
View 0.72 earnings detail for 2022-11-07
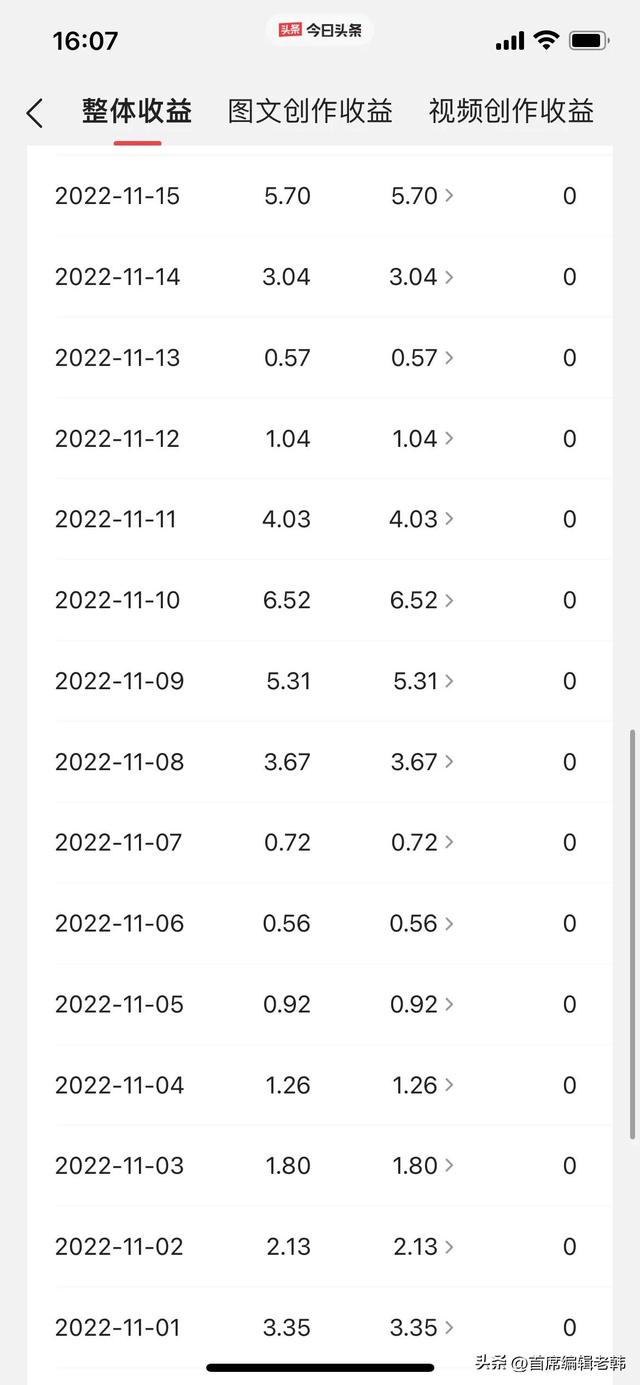(x=422, y=843)
